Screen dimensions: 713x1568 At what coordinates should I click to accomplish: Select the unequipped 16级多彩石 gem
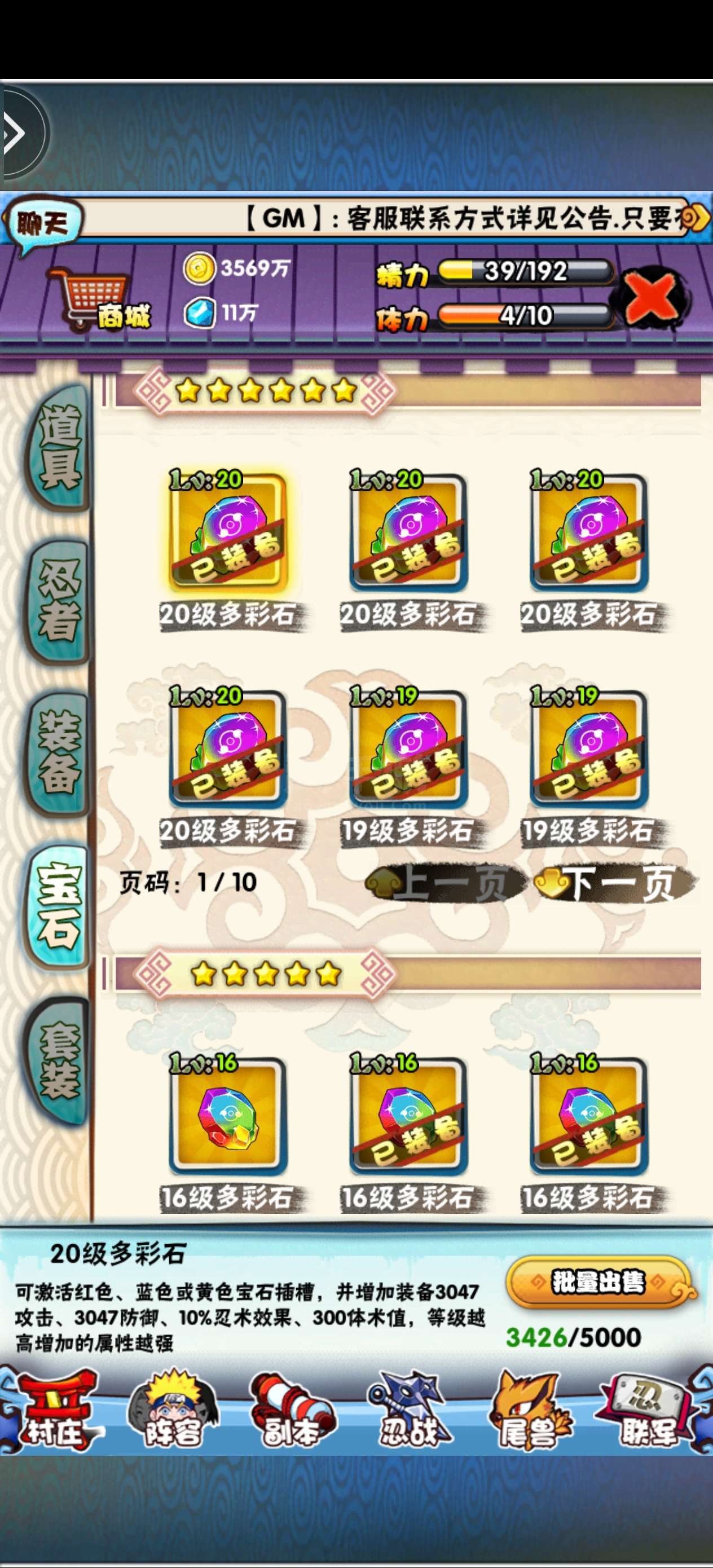tap(228, 1117)
